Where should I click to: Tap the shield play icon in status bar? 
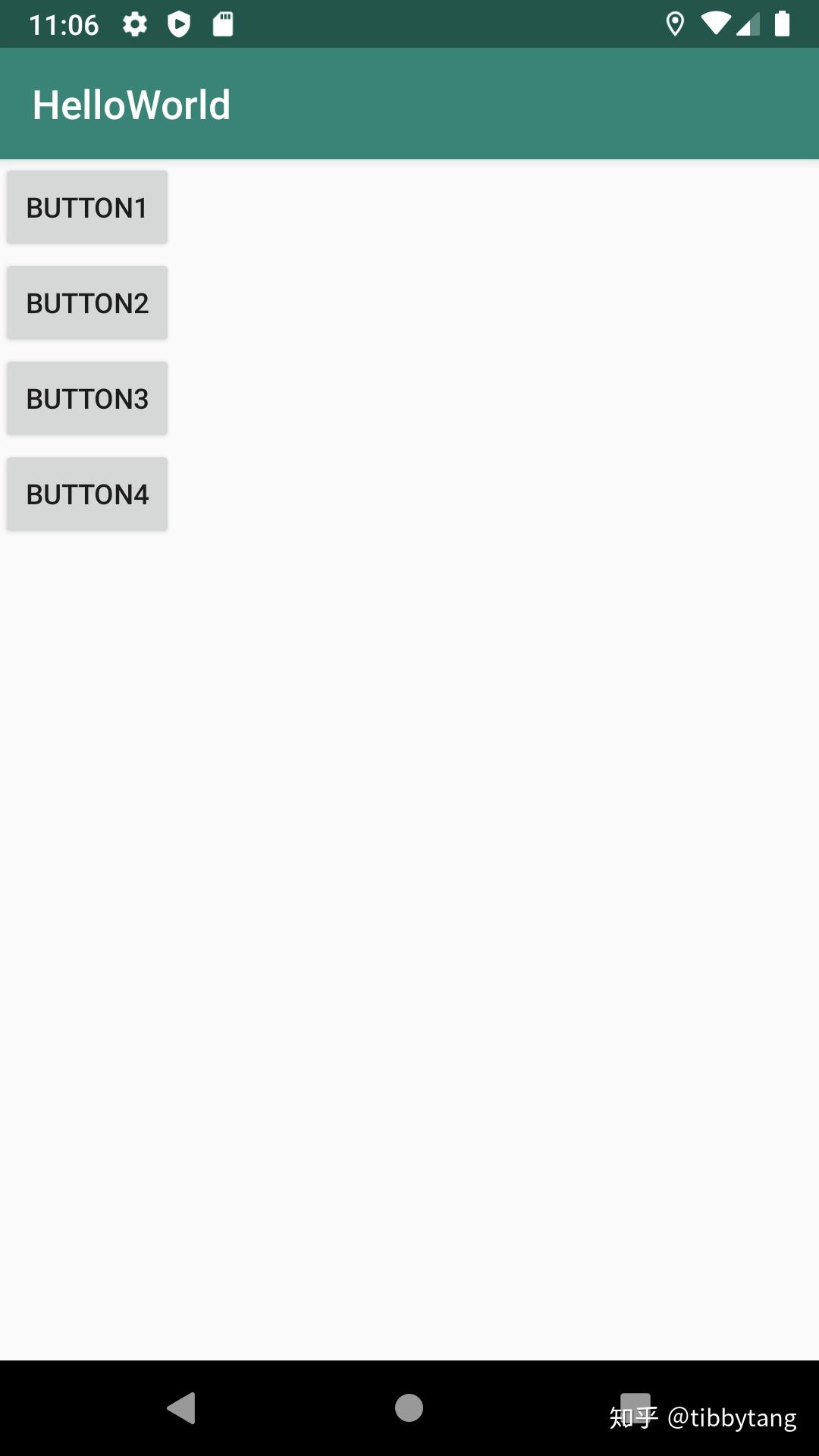click(x=180, y=24)
